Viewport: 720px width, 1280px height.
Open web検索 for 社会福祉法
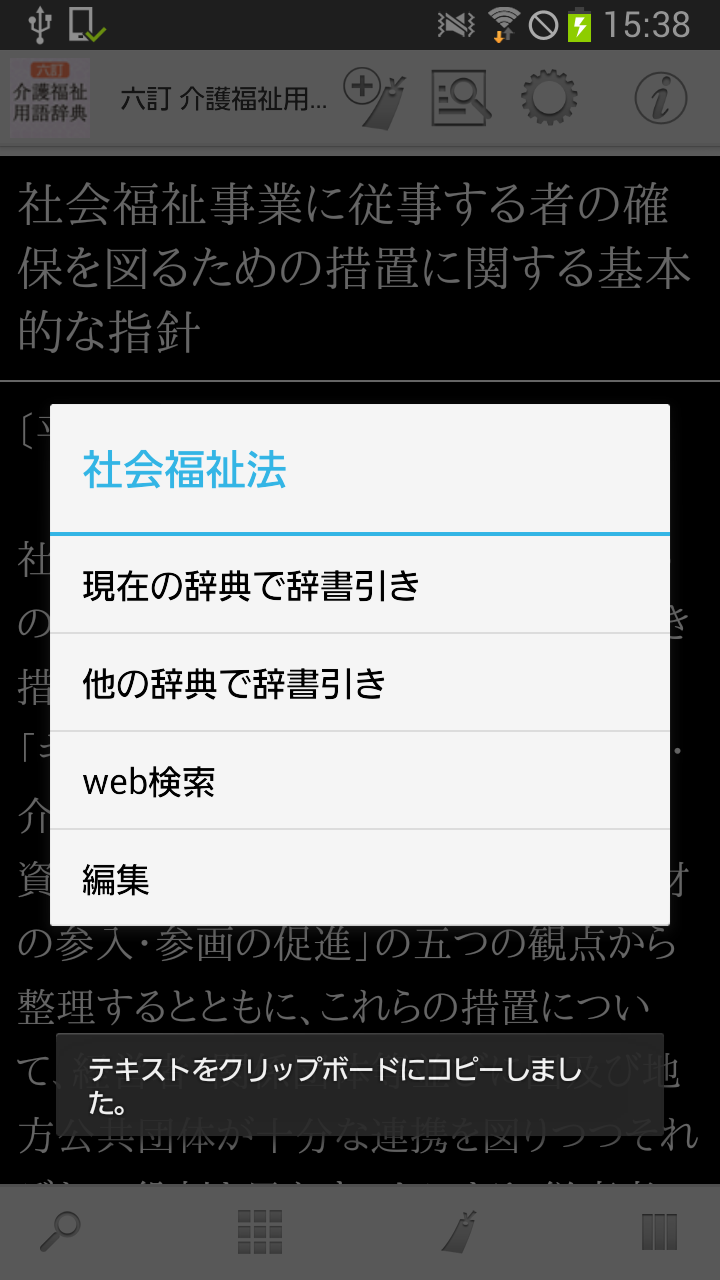(359, 781)
